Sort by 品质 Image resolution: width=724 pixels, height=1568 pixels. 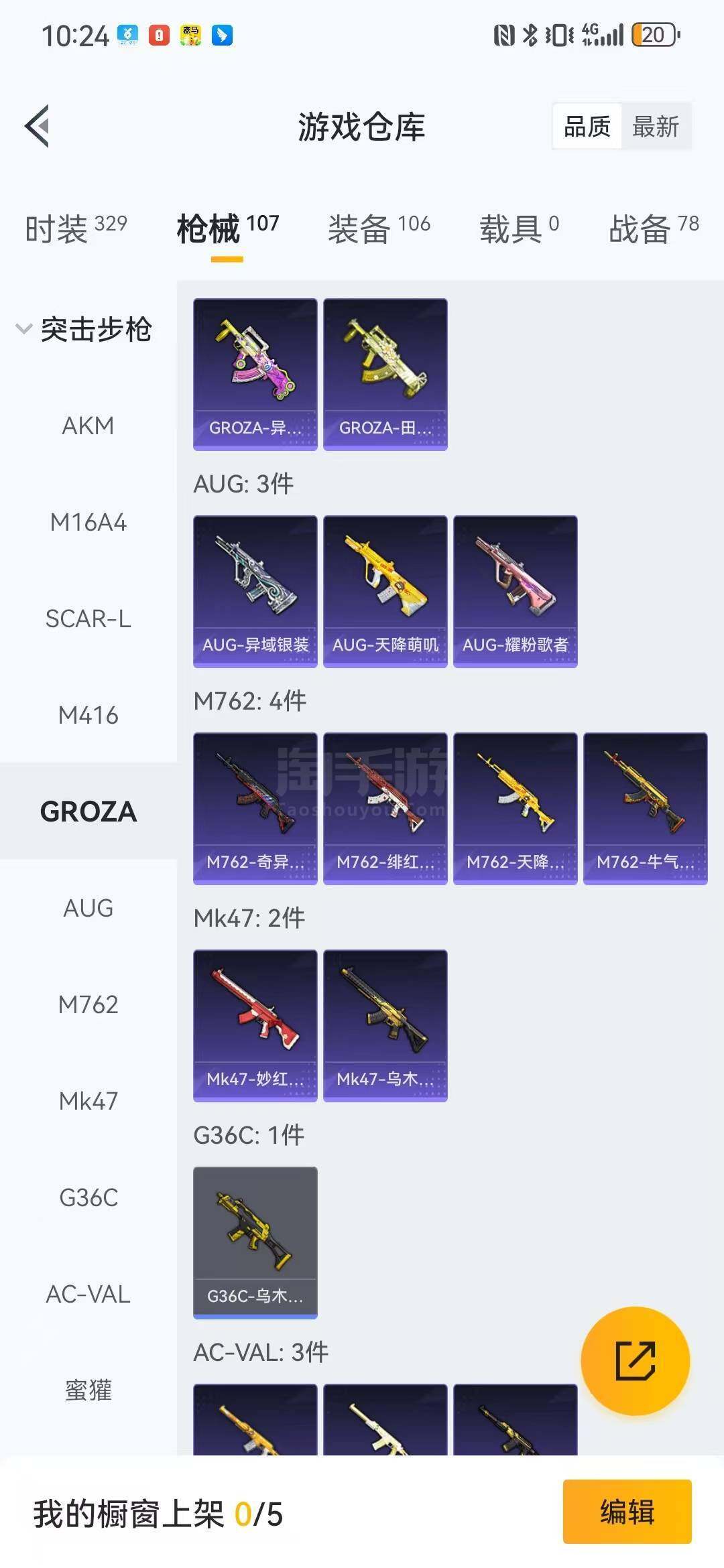tap(587, 126)
